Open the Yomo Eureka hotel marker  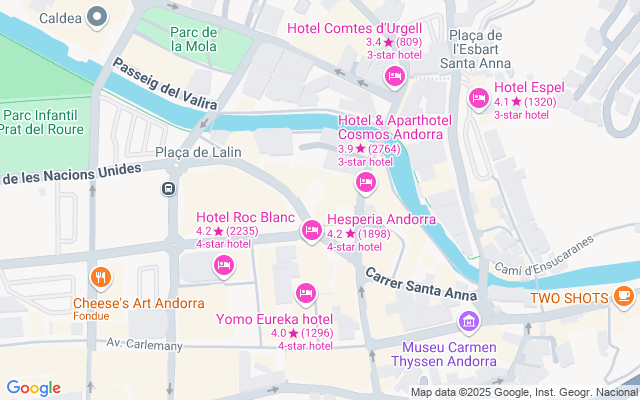306,294
